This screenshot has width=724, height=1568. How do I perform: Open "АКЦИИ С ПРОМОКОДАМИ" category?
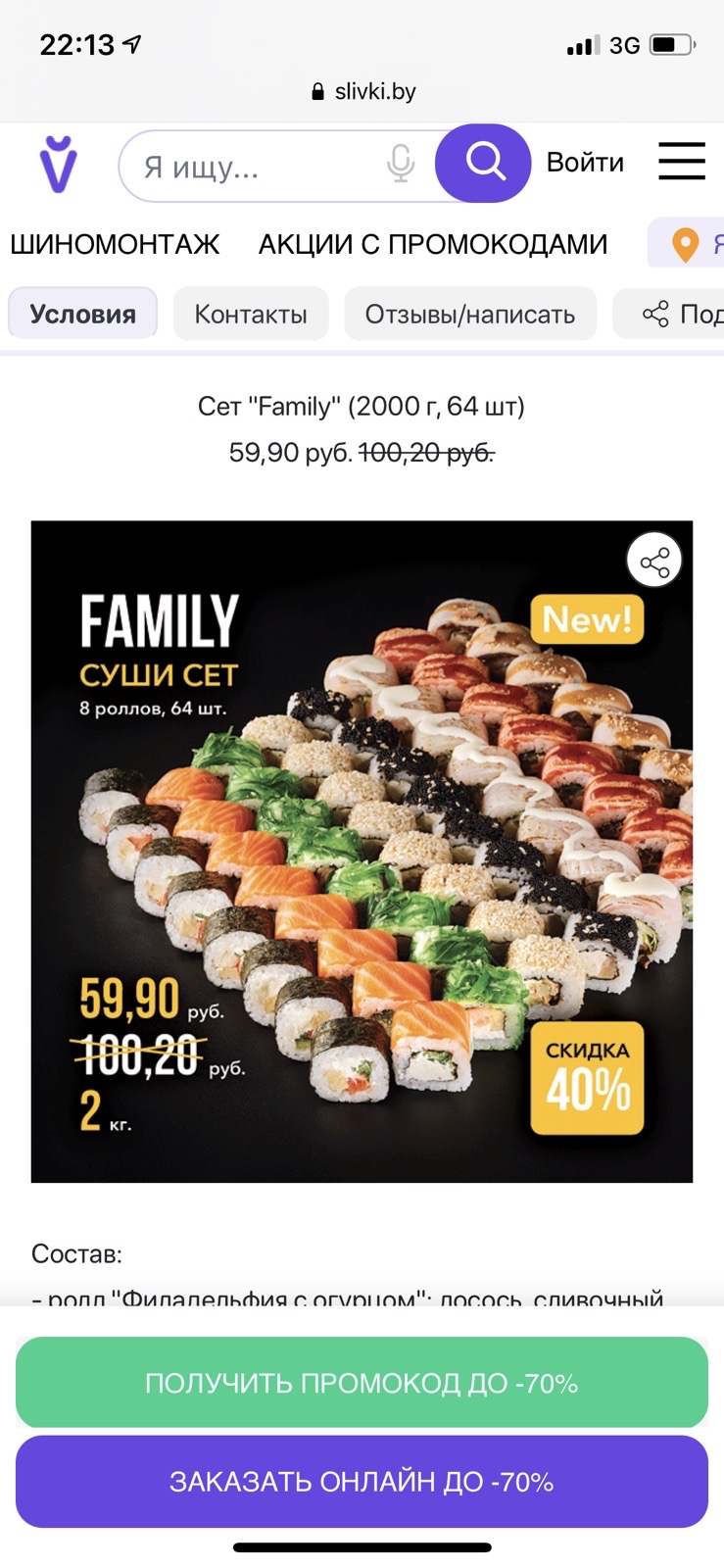[x=433, y=244]
